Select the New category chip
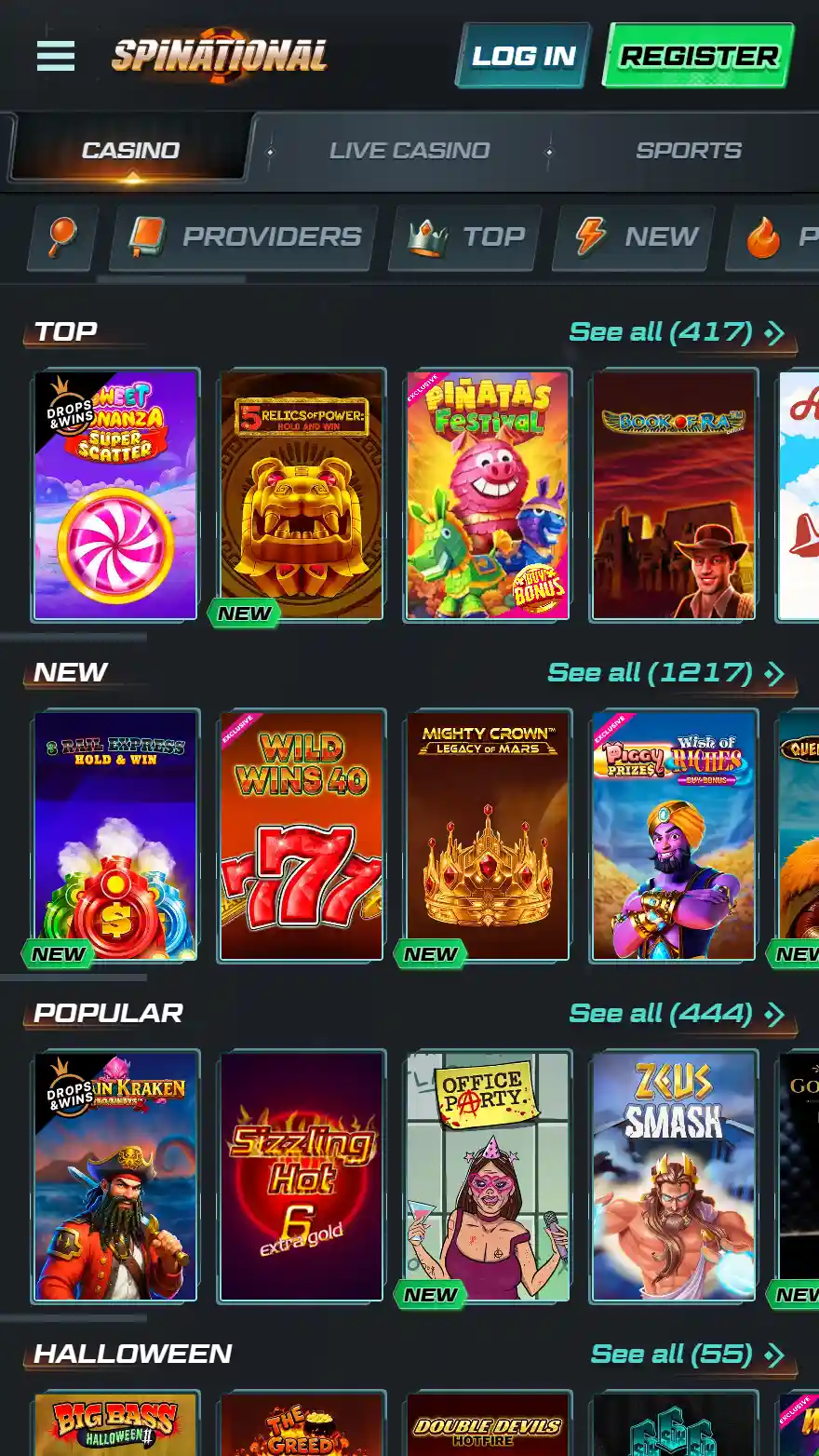Viewport: 819px width, 1456px height. (x=634, y=237)
